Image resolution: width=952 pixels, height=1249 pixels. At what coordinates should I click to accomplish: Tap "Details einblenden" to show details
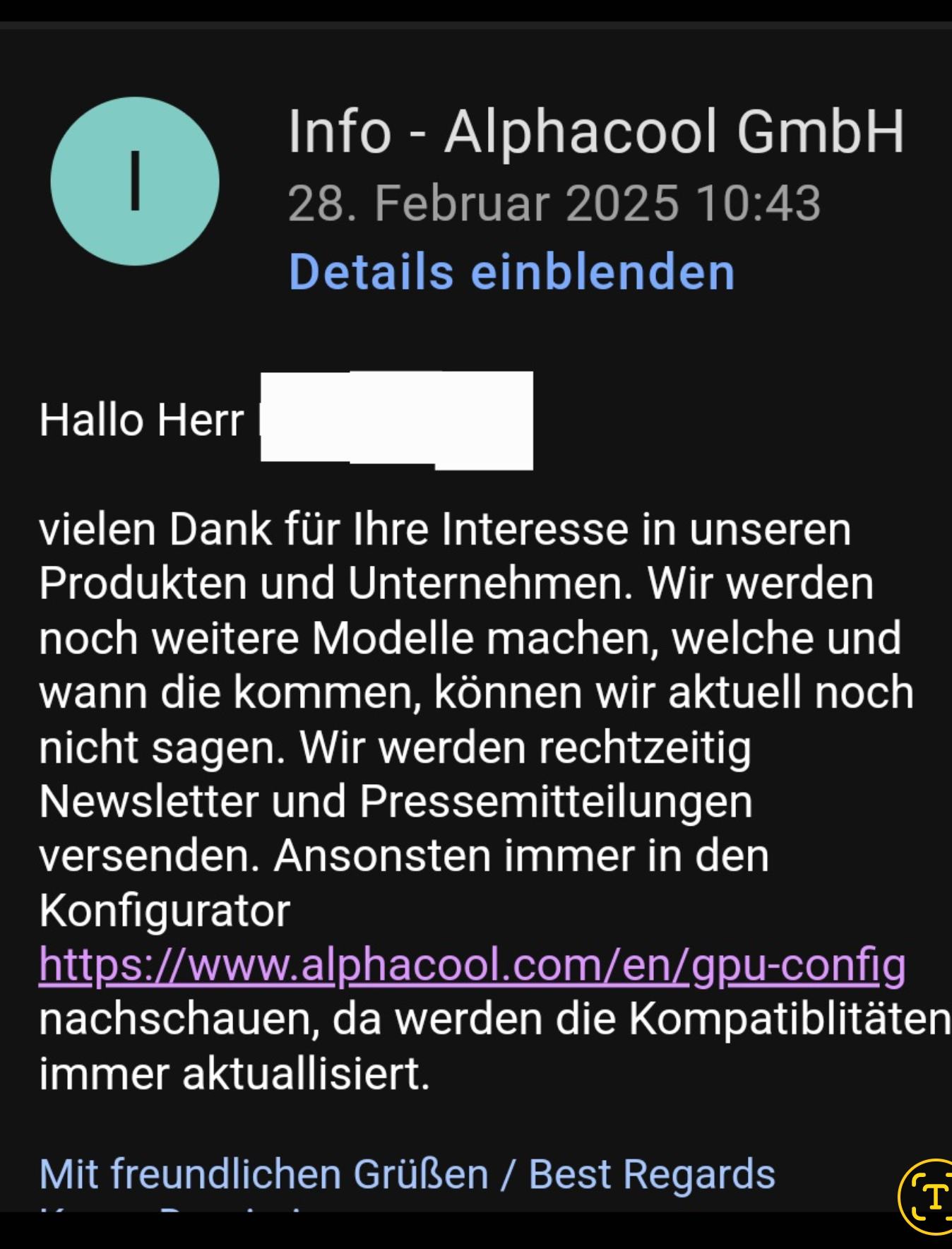pos(511,272)
